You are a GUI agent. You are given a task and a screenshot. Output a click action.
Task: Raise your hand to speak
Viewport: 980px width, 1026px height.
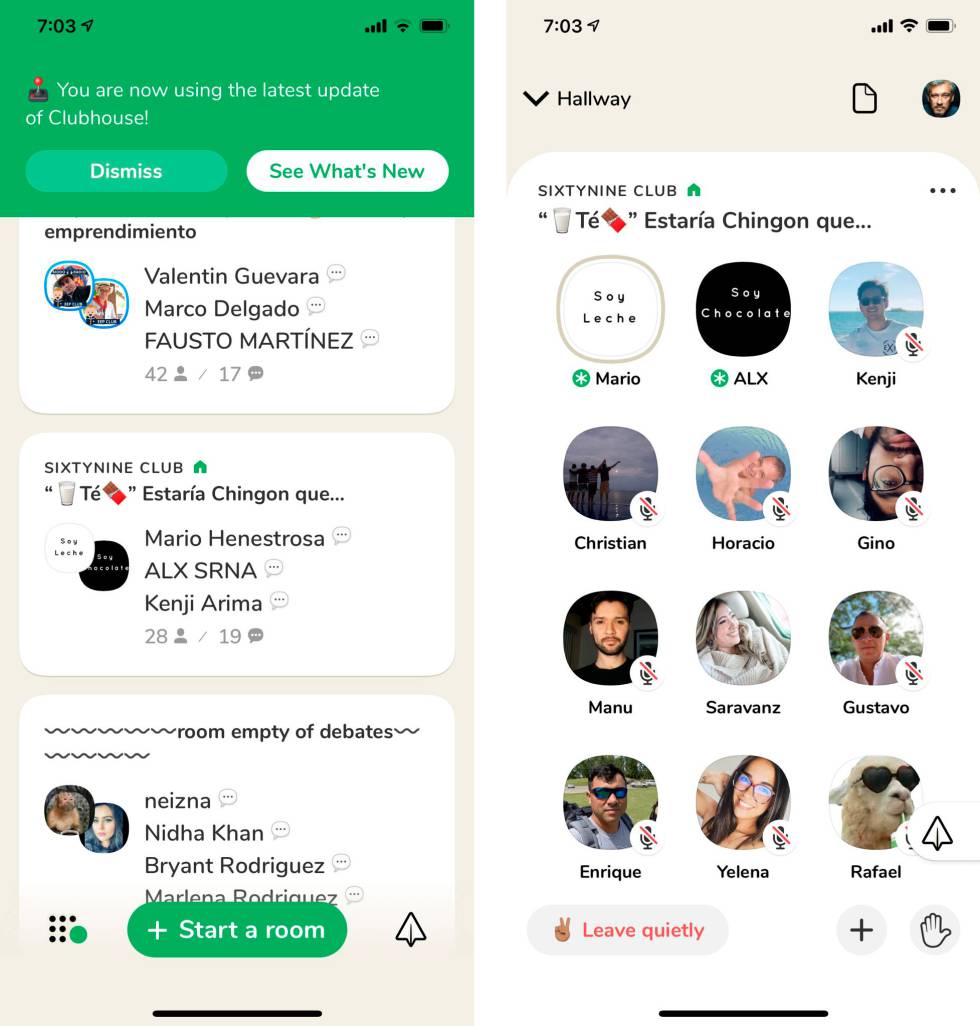[x=935, y=930]
